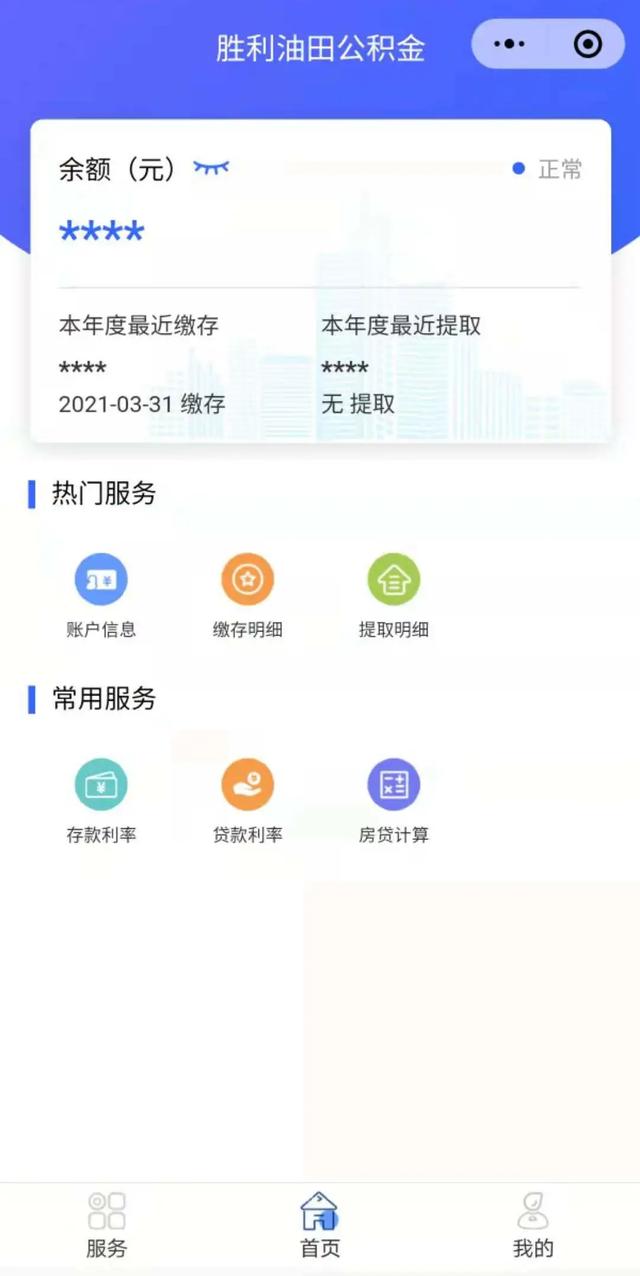The width and height of the screenshot is (640, 1276).
Task: Go to the 首页 home tab
Action: click(320, 1224)
